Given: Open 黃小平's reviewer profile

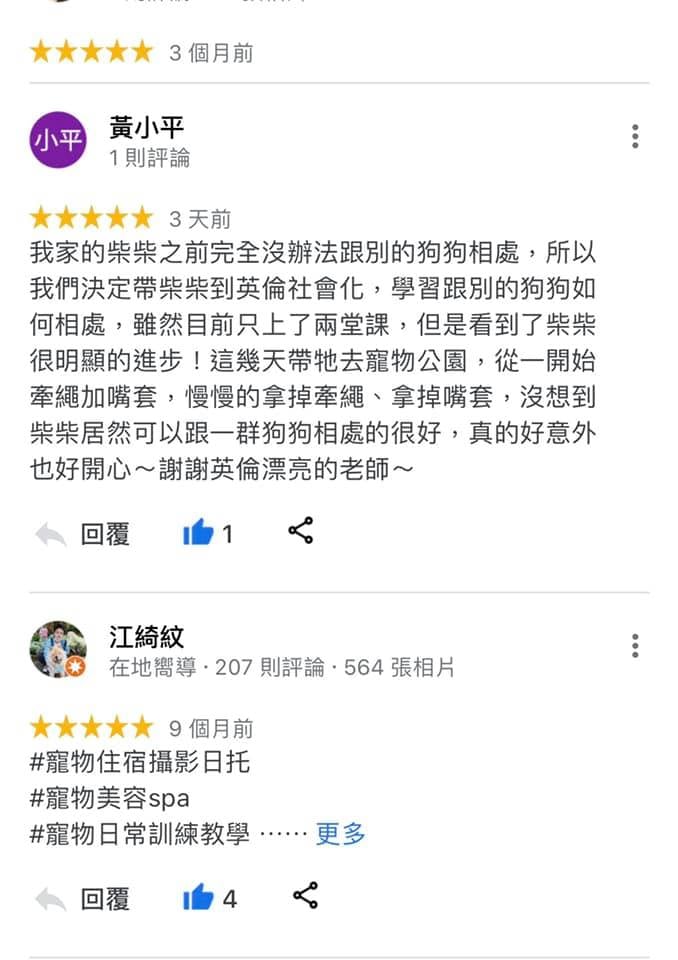Looking at the screenshot, I should [x=146, y=128].
